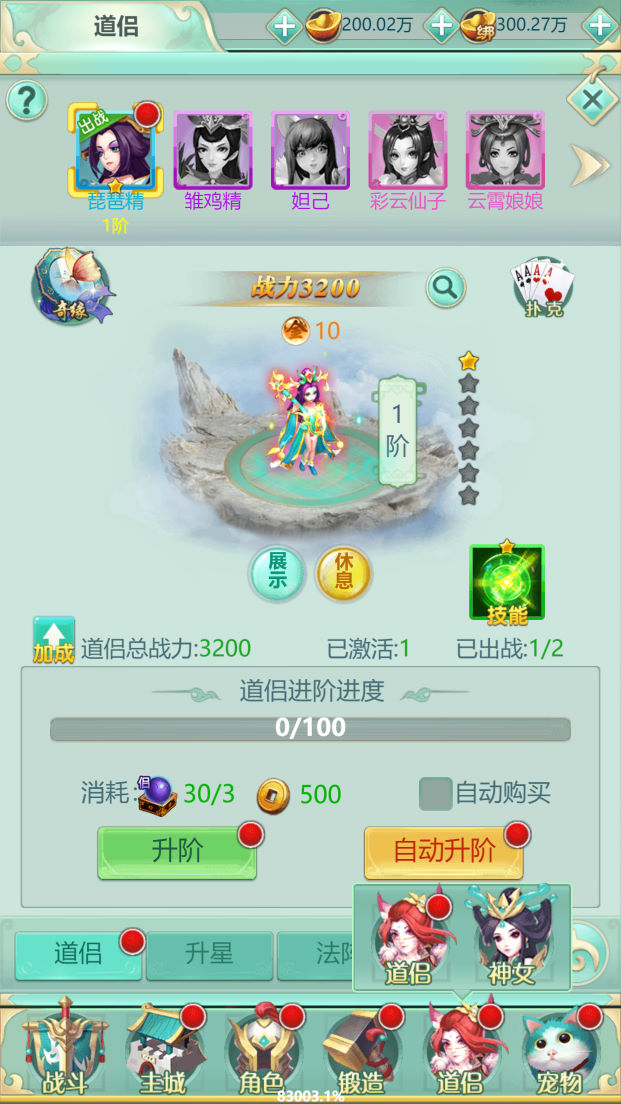Open the 奇缘 feature
The height and width of the screenshot is (1104, 621).
pos(70,288)
